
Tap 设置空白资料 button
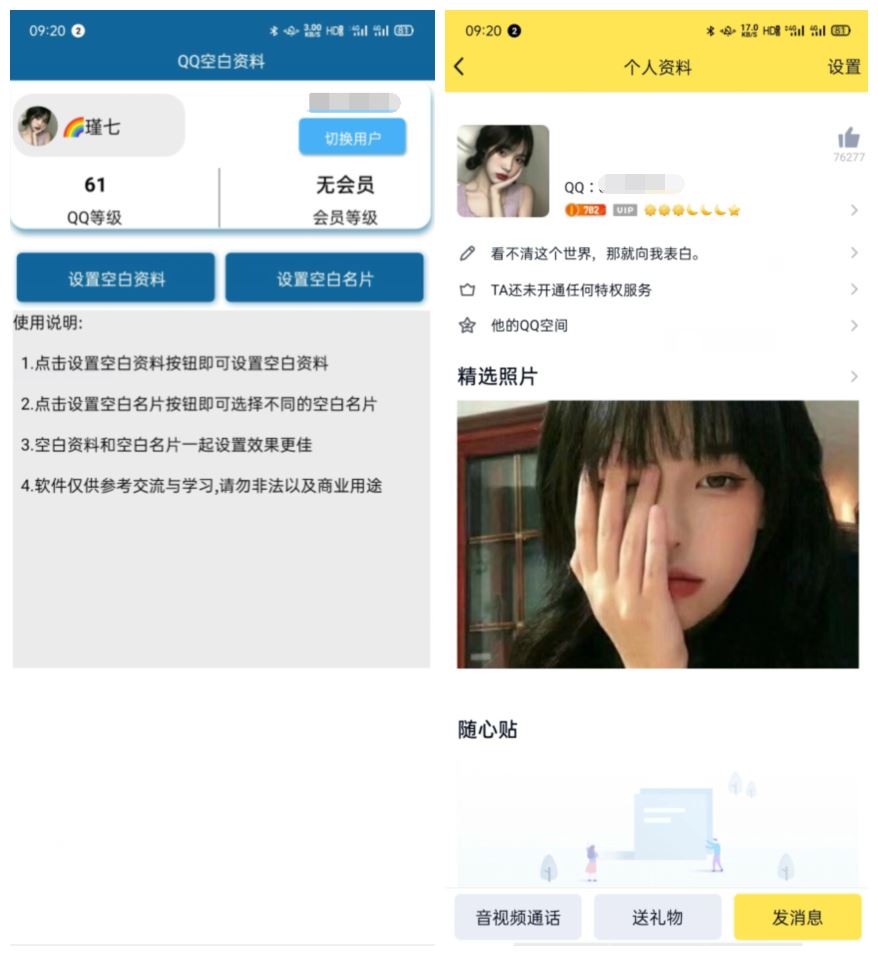coord(116,279)
